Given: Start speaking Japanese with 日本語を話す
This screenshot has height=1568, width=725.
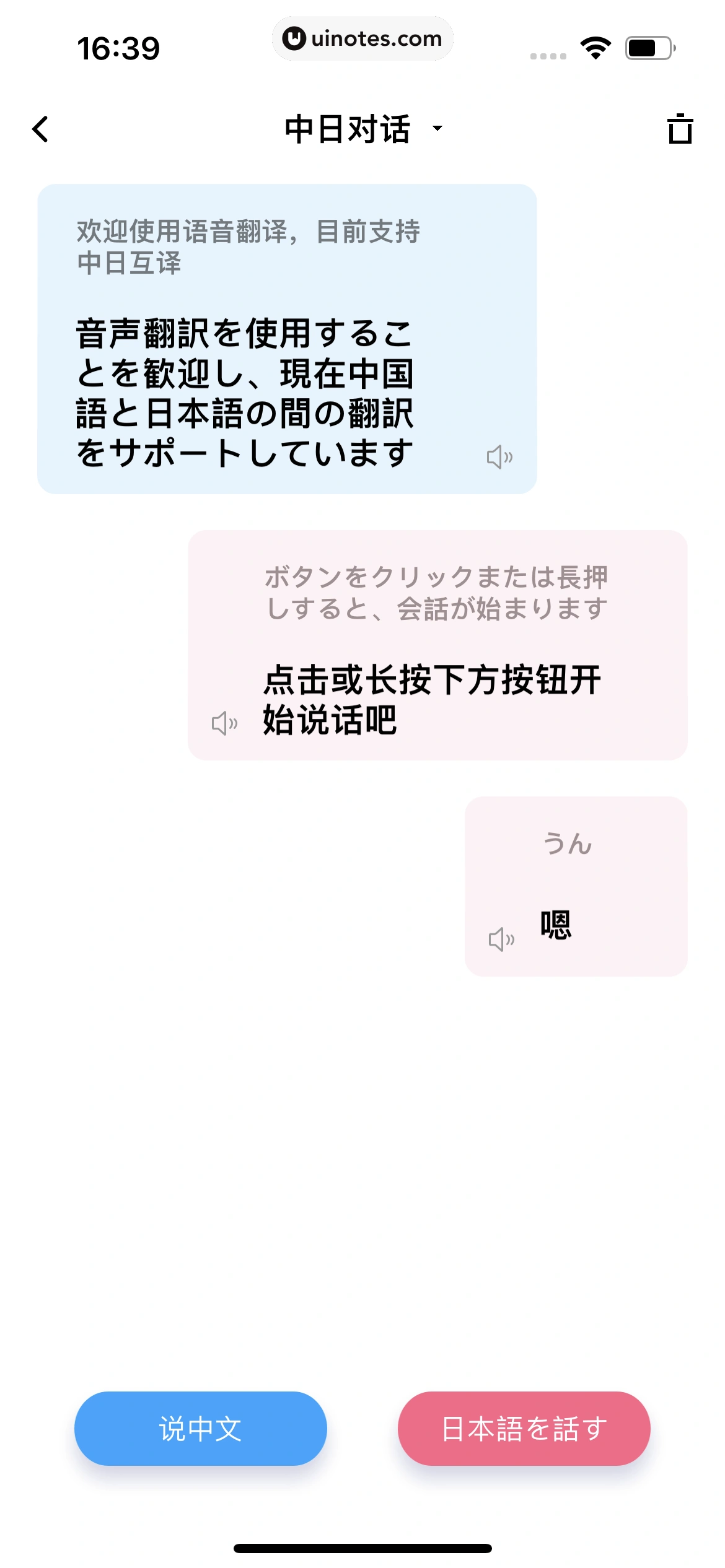Looking at the screenshot, I should [524, 1428].
